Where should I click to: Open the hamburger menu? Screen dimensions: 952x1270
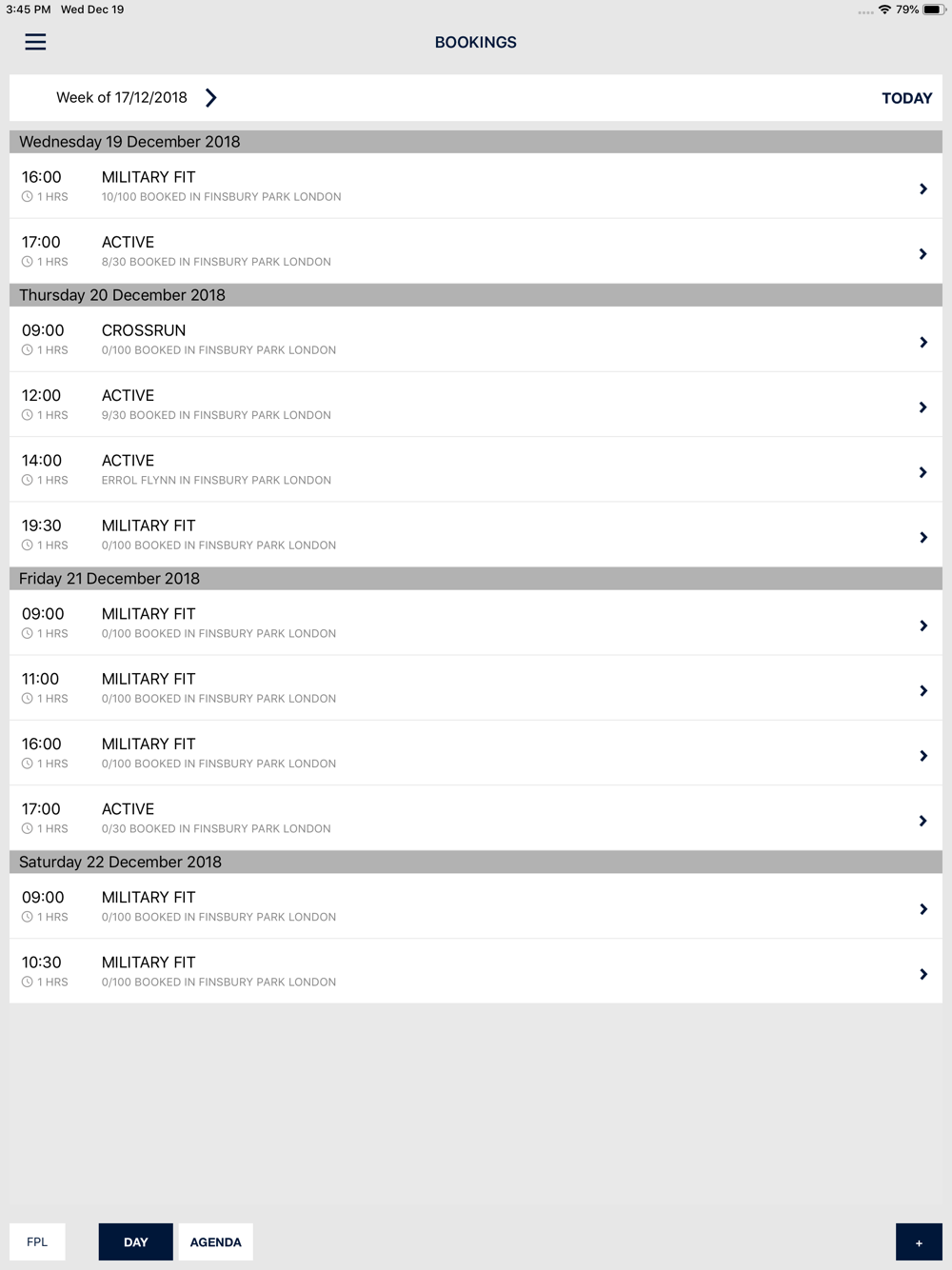35,42
